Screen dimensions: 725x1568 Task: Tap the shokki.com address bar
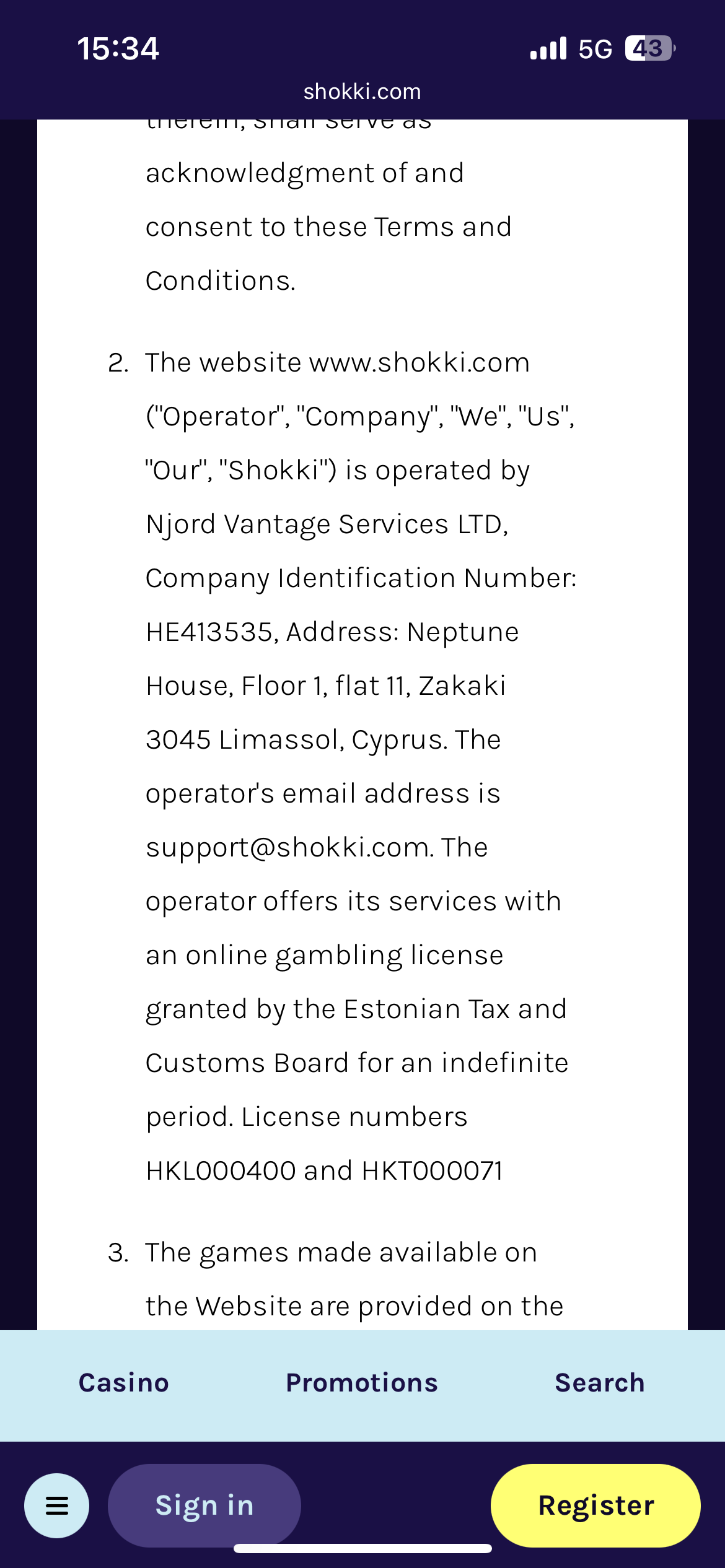tap(362, 92)
